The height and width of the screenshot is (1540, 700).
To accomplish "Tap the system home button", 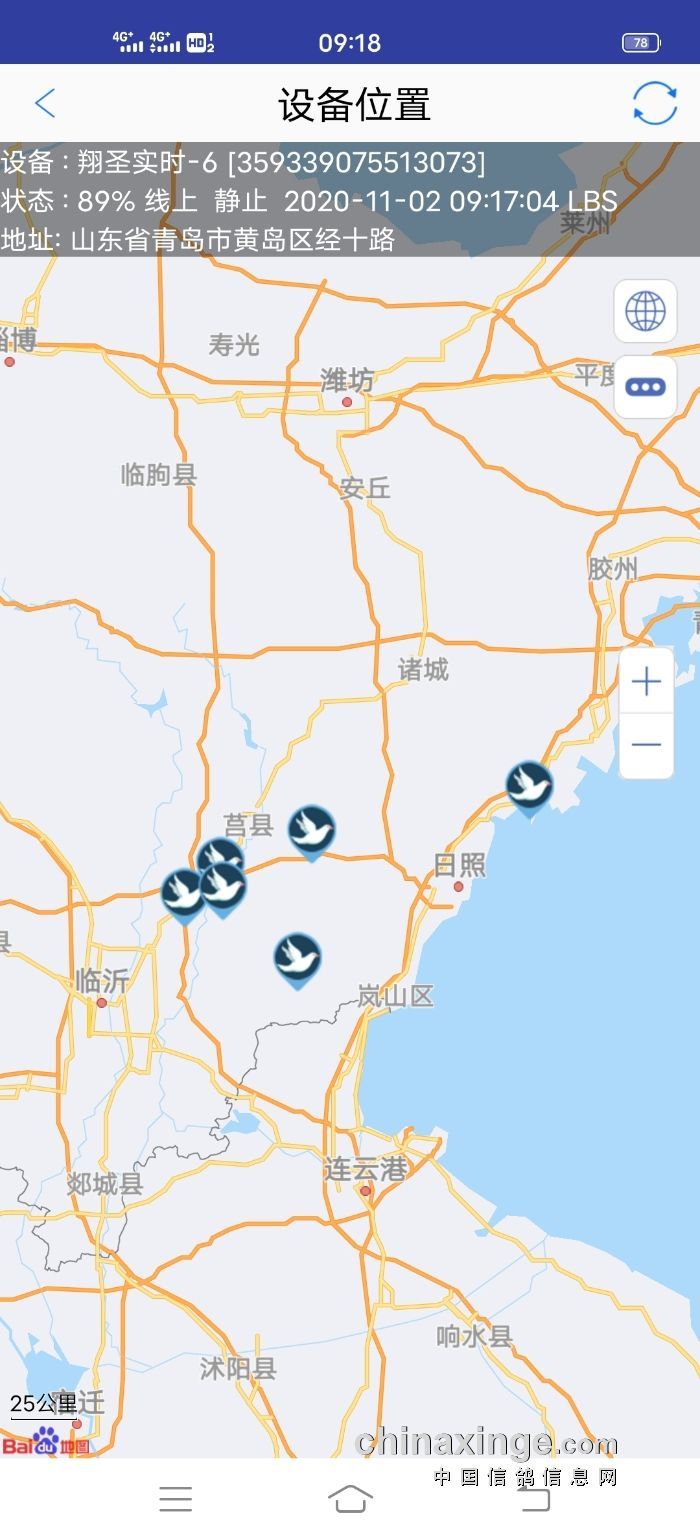I will pyautogui.click(x=350, y=1499).
